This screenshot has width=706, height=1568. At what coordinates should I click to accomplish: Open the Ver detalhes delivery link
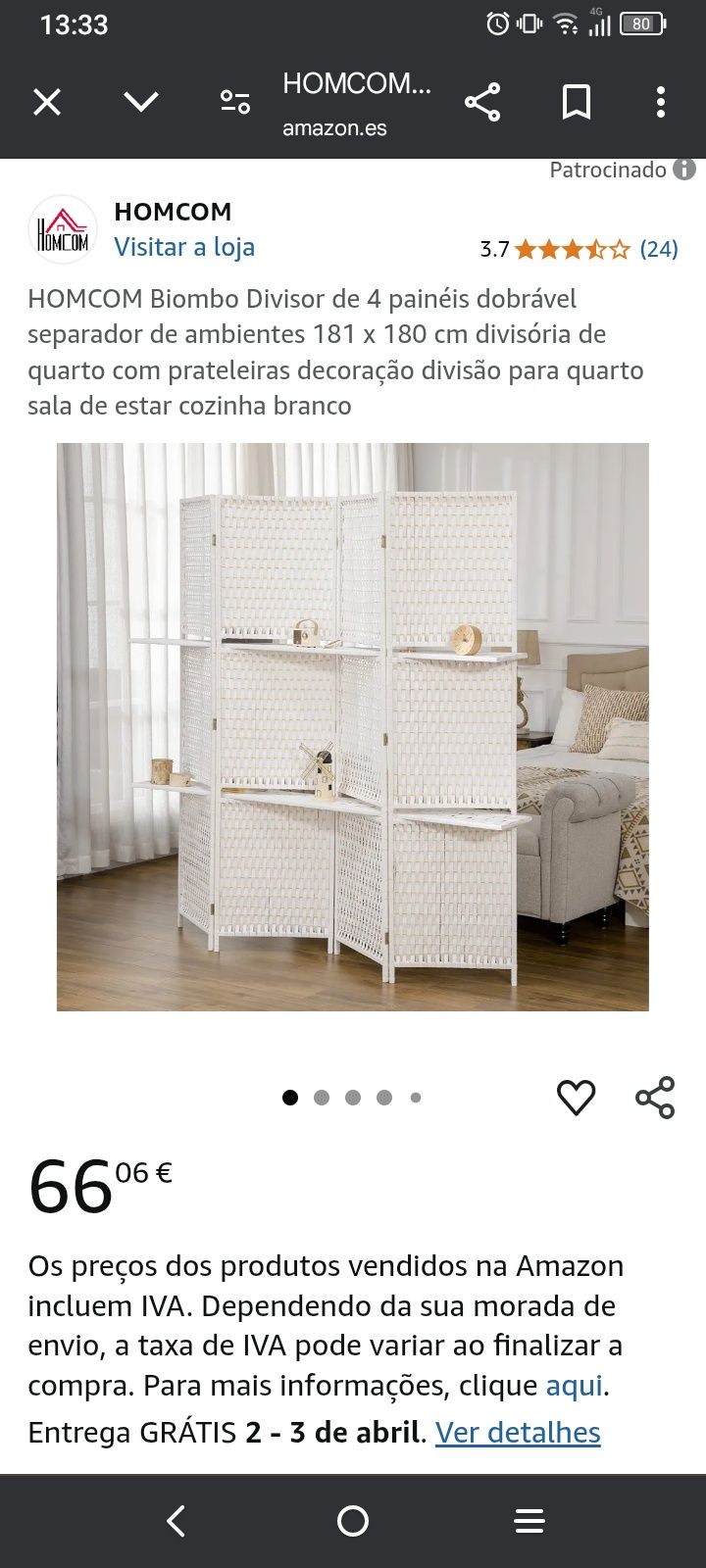pyautogui.click(x=518, y=1433)
